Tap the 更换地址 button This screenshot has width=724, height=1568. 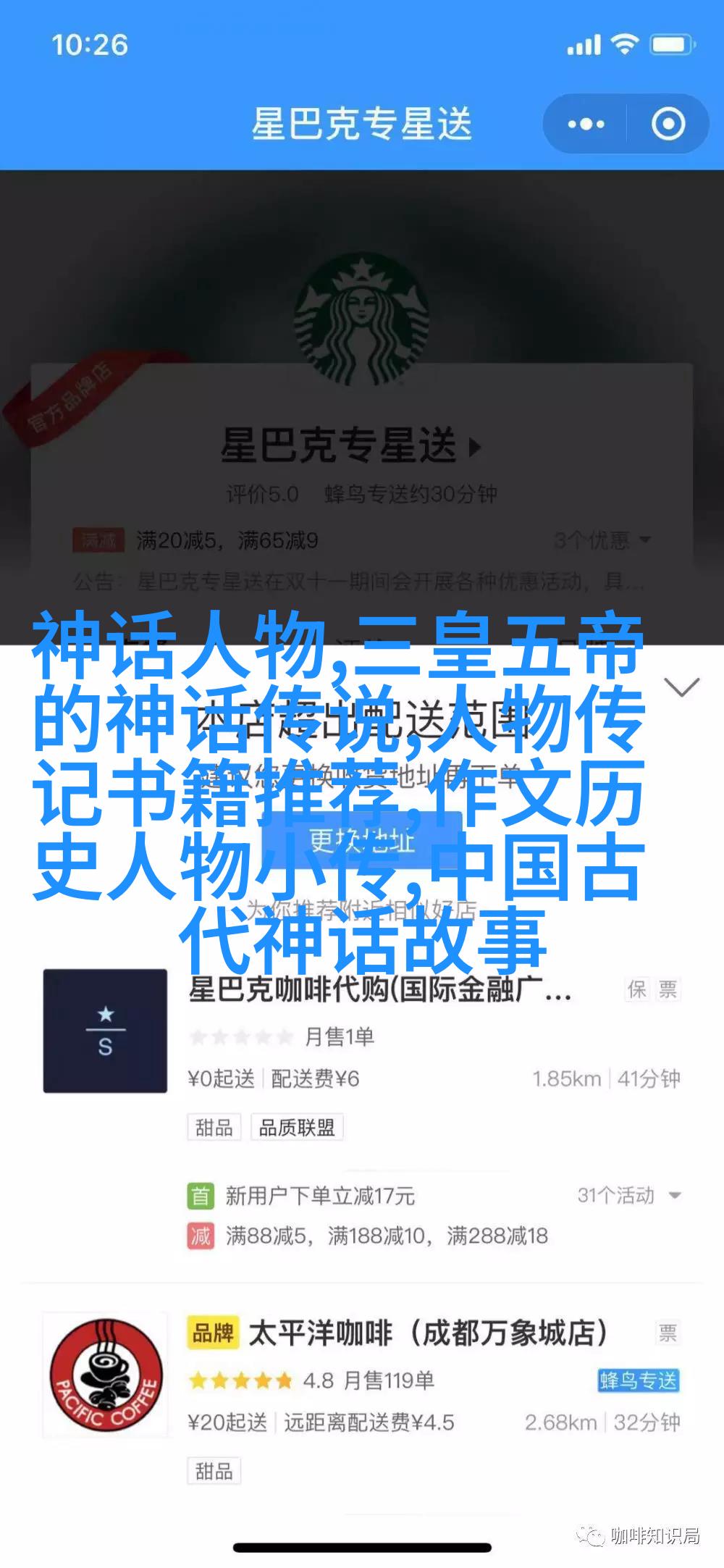coord(361,840)
